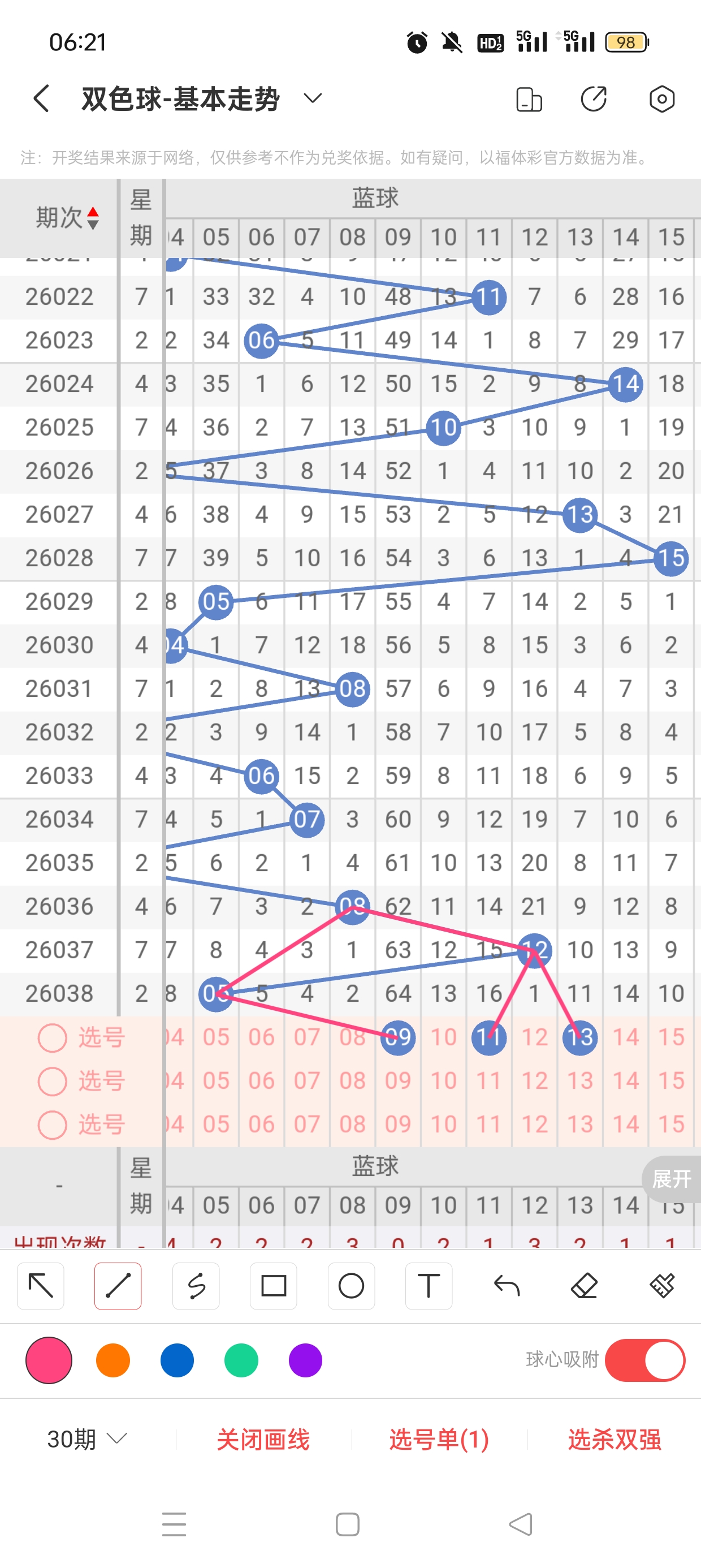Choose the freehand curve tool
The image size is (701, 1568).
(196, 1286)
